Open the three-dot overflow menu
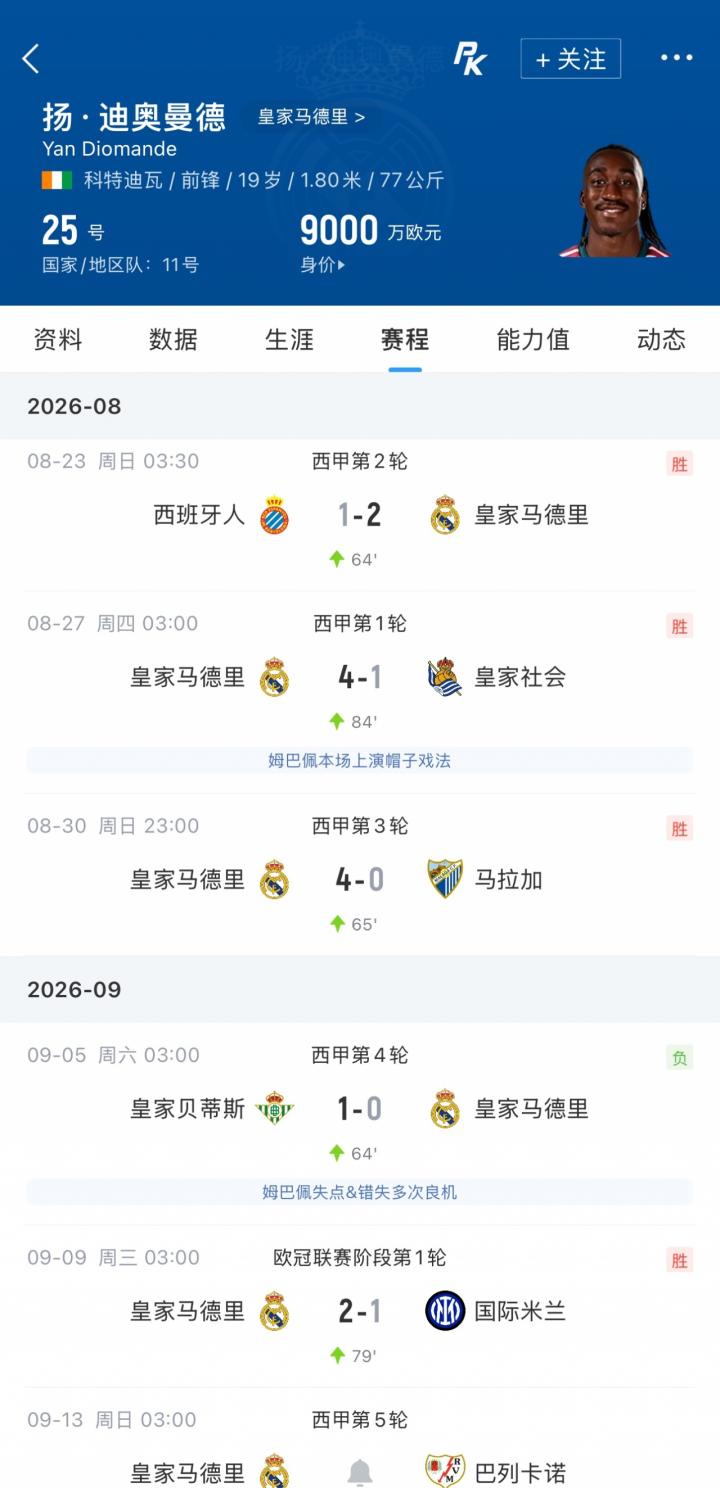The height and width of the screenshot is (1488, 720). 676,58
